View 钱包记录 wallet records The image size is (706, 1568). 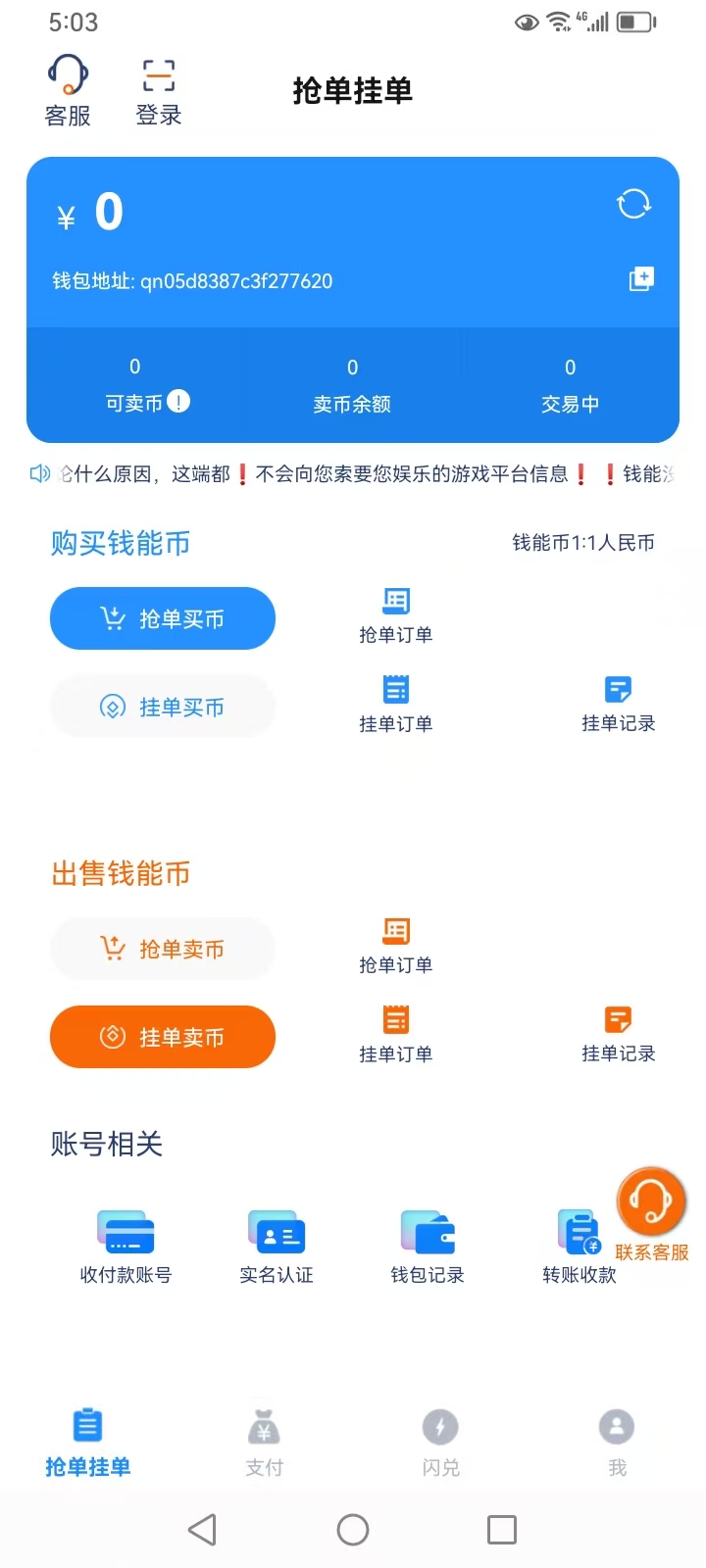[x=428, y=1247]
